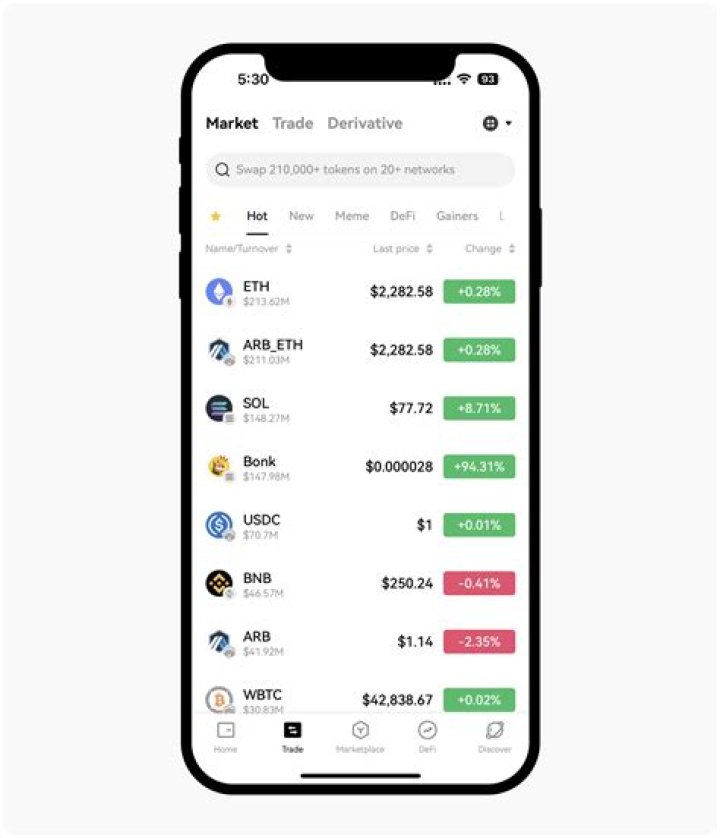Select the New category tab
720x838 pixels.
point(301,216)
